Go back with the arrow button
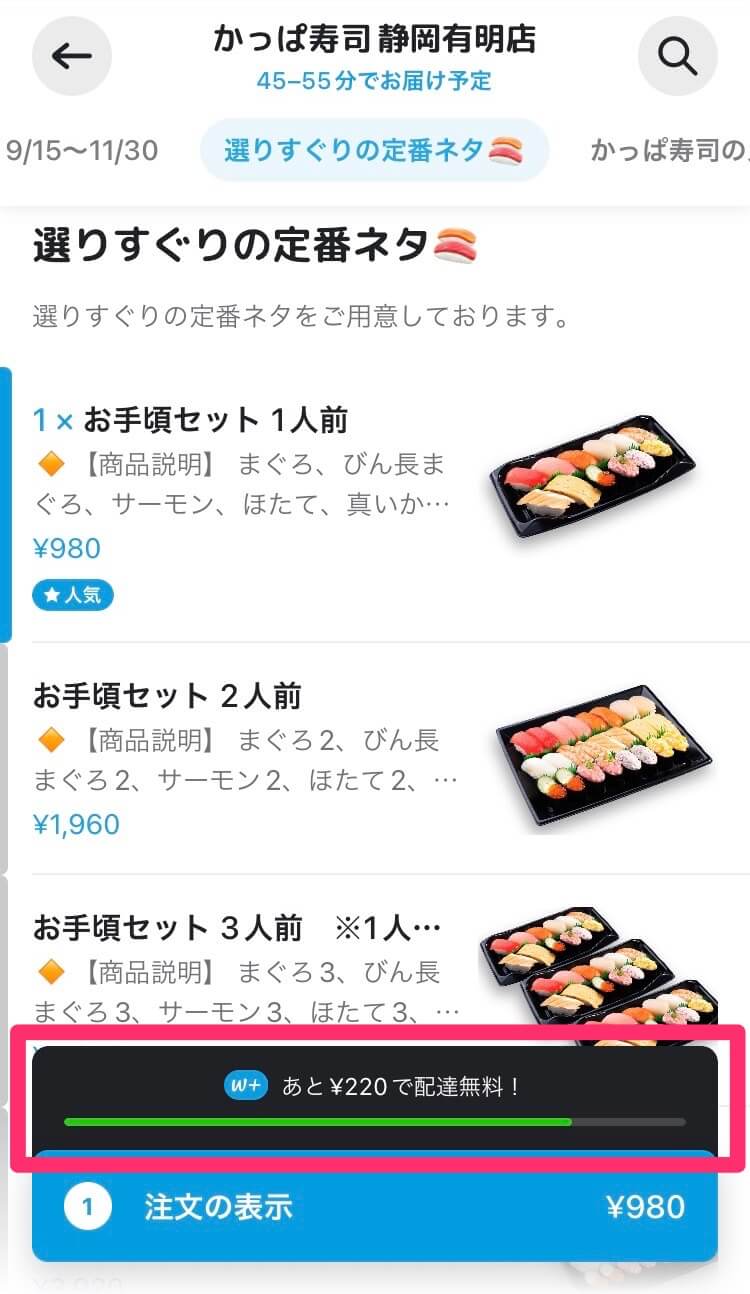Screen dimensions: 750x1294 coord(71,56)
